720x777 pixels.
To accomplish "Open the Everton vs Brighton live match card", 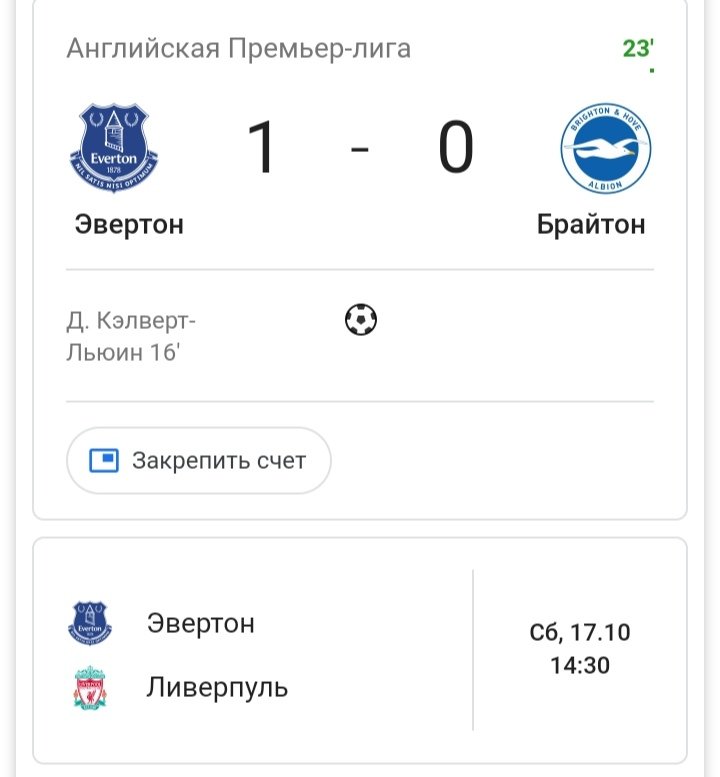I will (360, 150).
